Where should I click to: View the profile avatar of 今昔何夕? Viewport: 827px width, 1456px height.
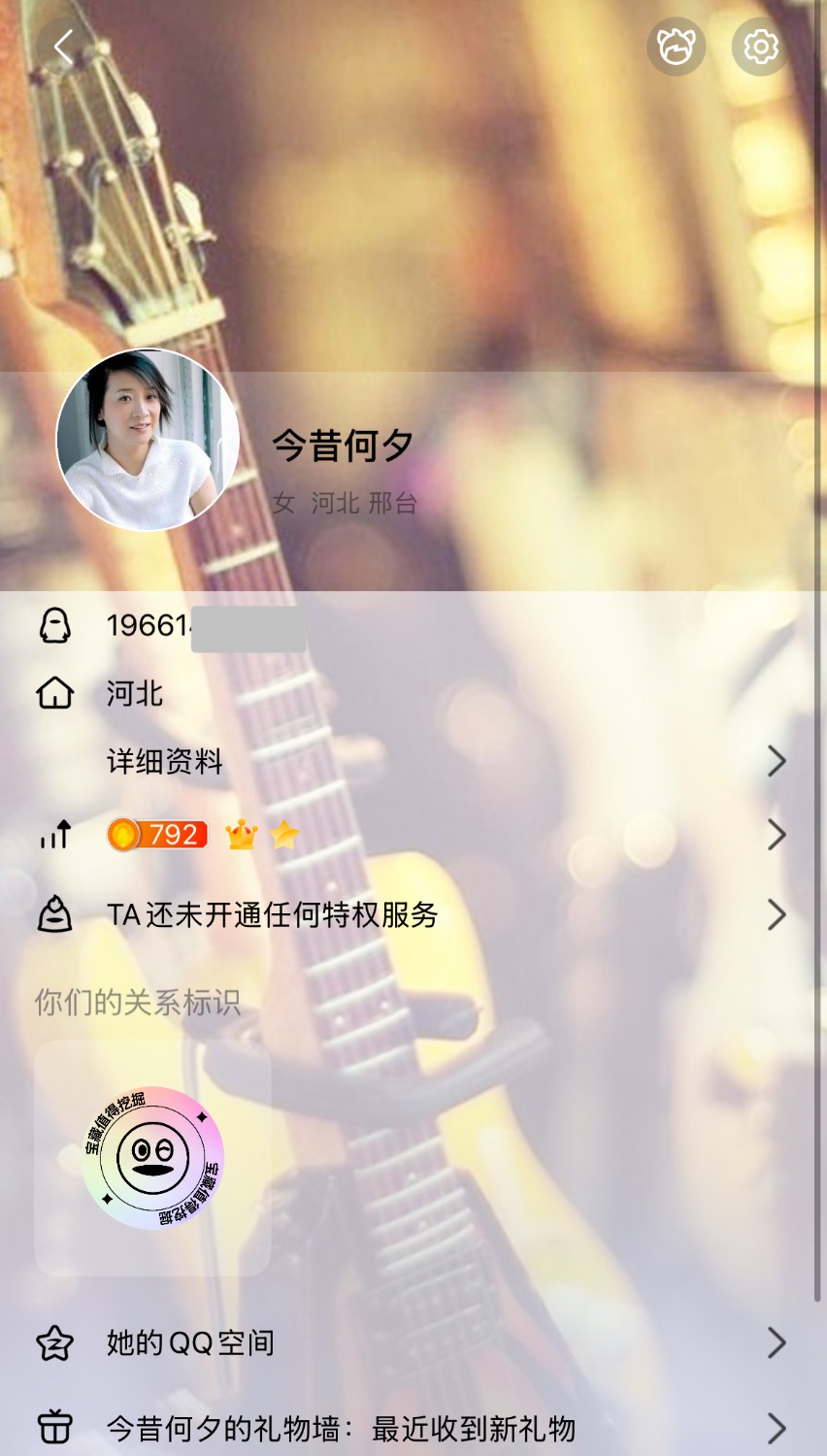click(x=148, y=440)
